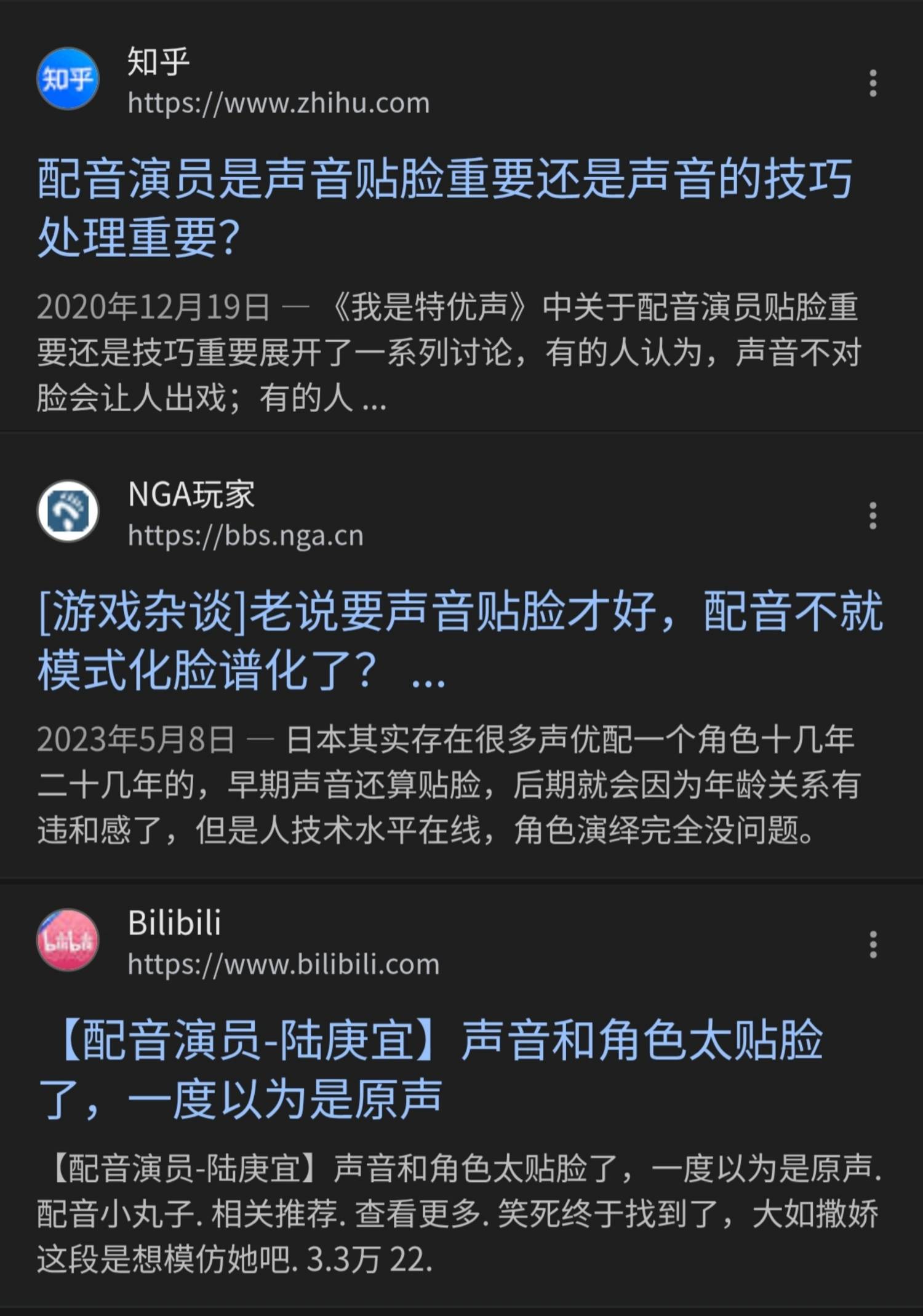Open the overflow menu for the NGA玩家 result
The height and width of the screenshot is (1316, 923).
coord(873,515)
